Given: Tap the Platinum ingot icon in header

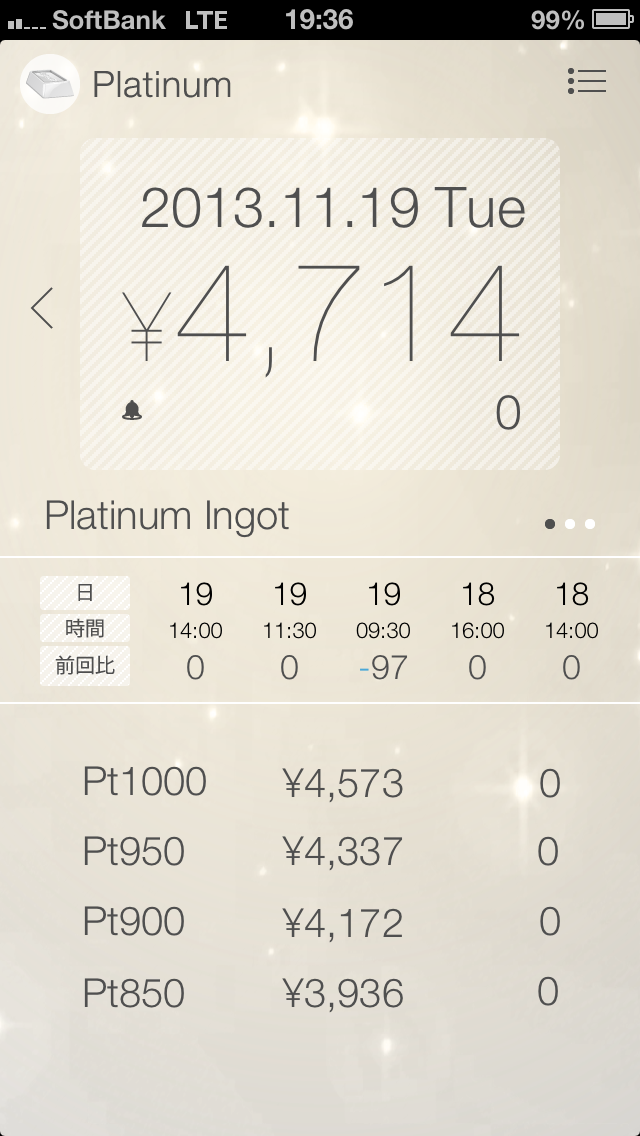Looking at the screenshot, I should pos(49,84).
